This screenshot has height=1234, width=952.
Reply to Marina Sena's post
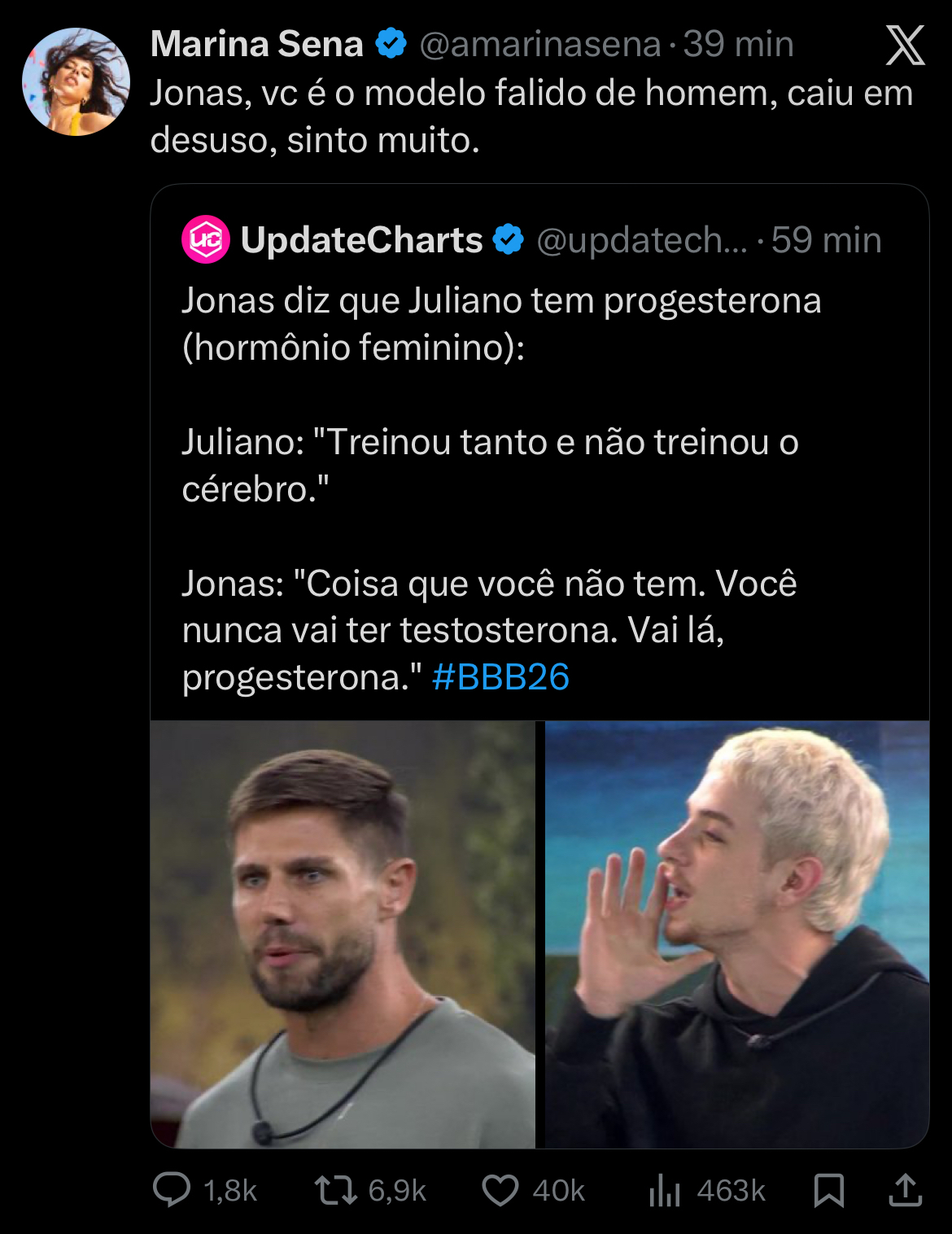point(172,1190)
